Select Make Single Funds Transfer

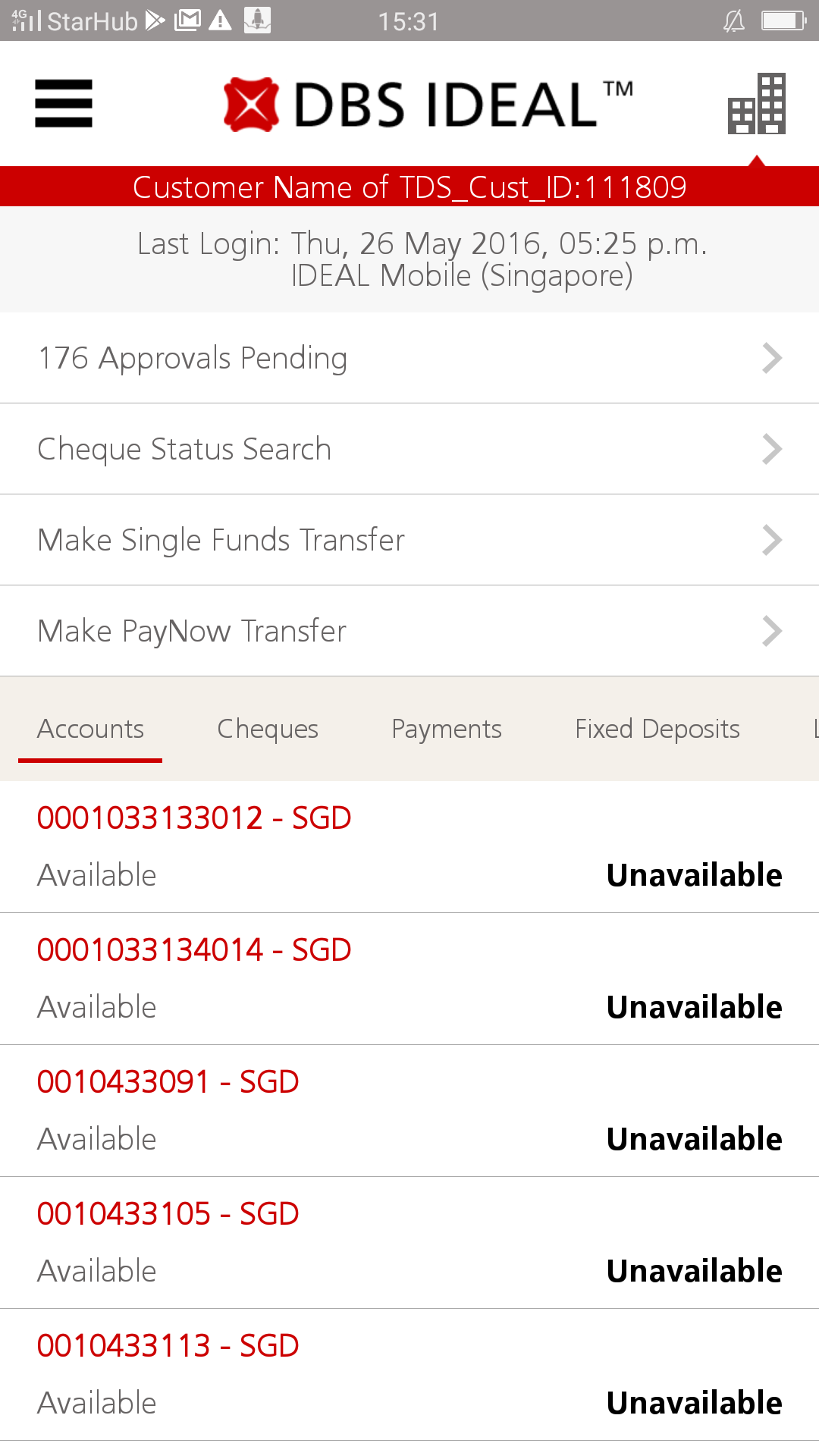click(x=409, y=540)
